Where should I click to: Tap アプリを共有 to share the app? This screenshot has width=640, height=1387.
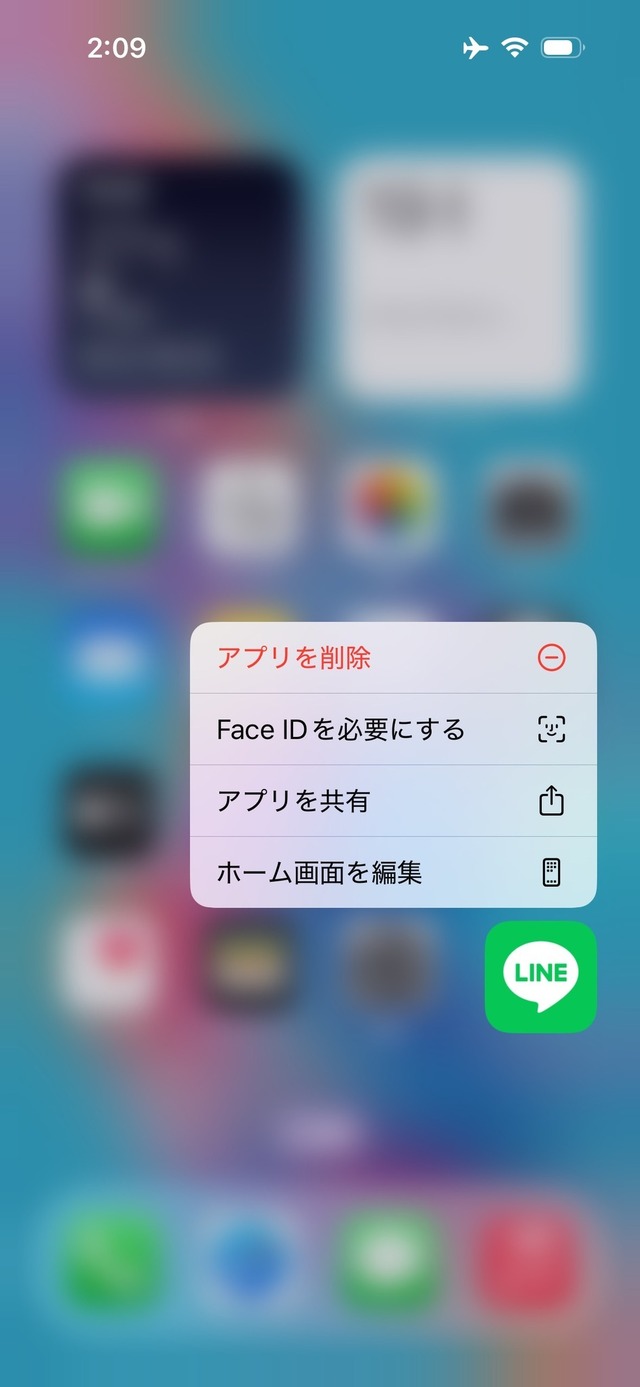click(393, 801)
